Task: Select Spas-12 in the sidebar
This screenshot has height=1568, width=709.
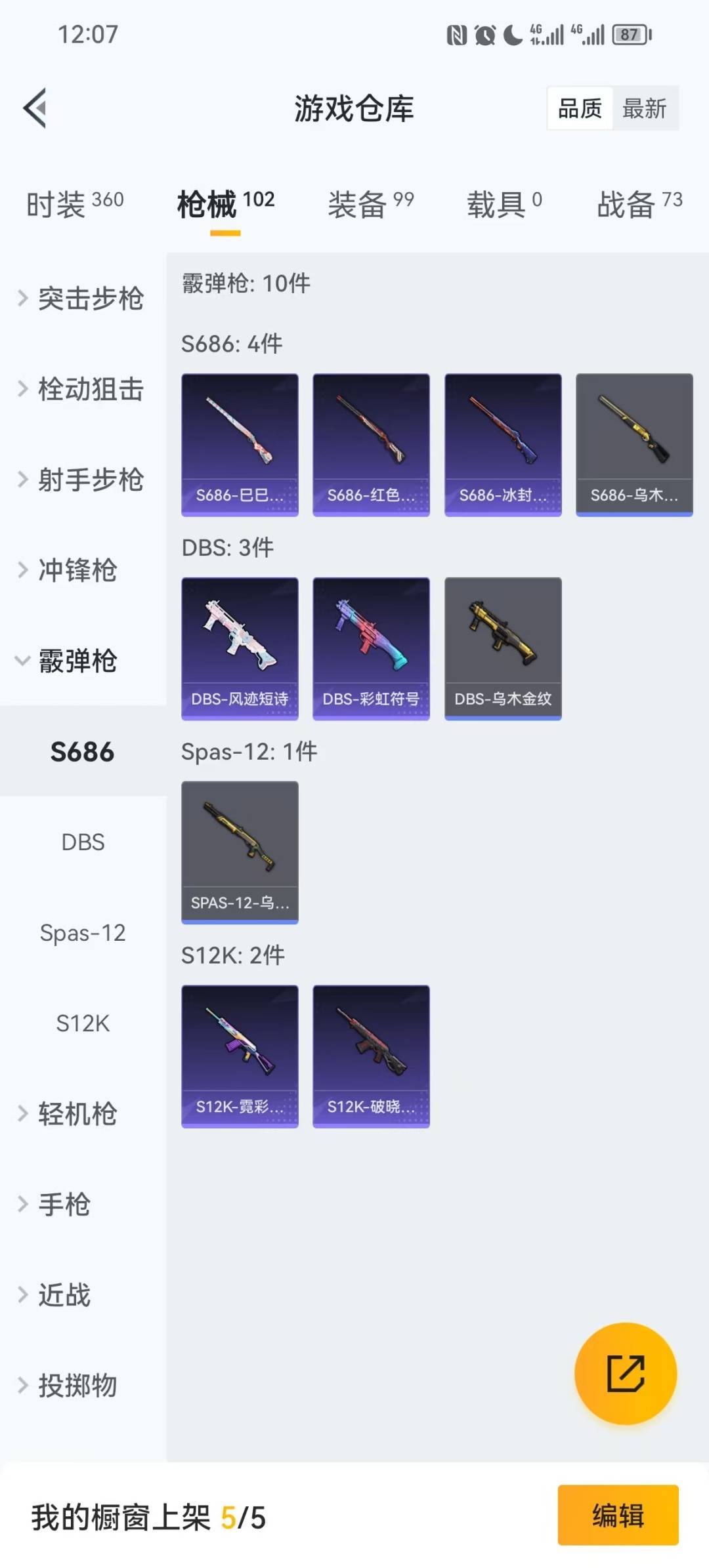Action: [x=83, y=933]
